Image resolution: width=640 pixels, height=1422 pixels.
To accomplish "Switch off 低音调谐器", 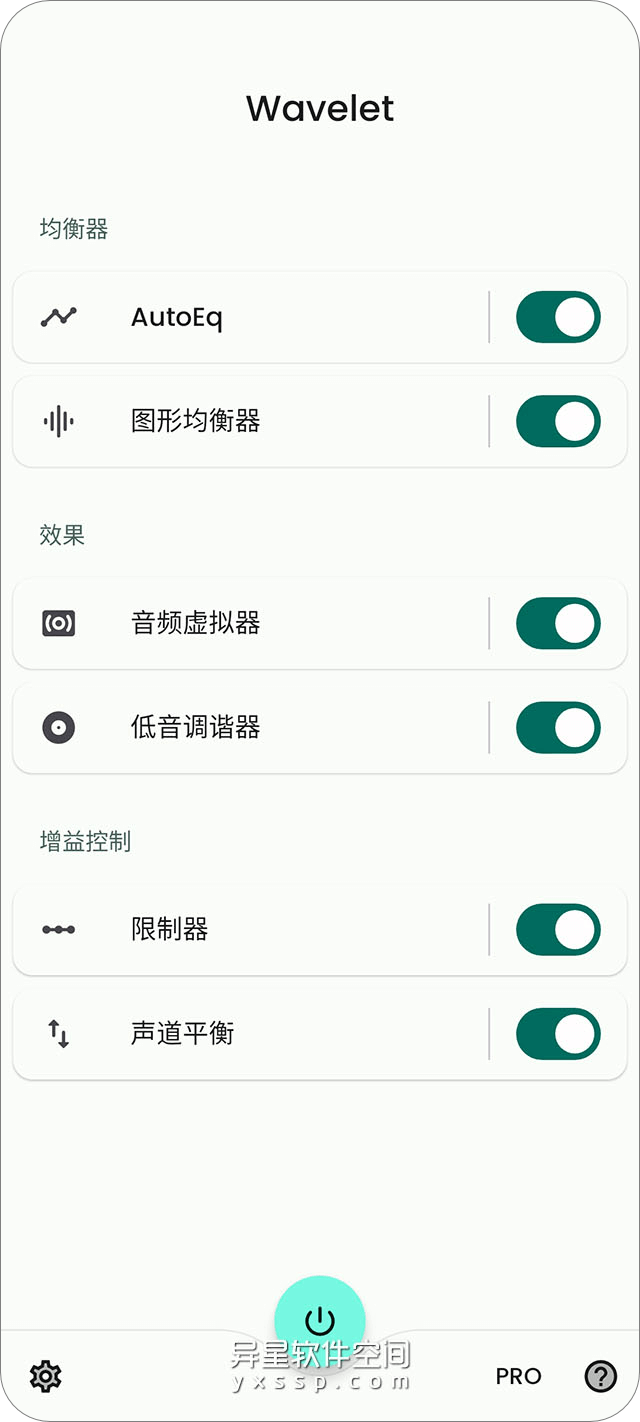I will click(x=558, y=727).
